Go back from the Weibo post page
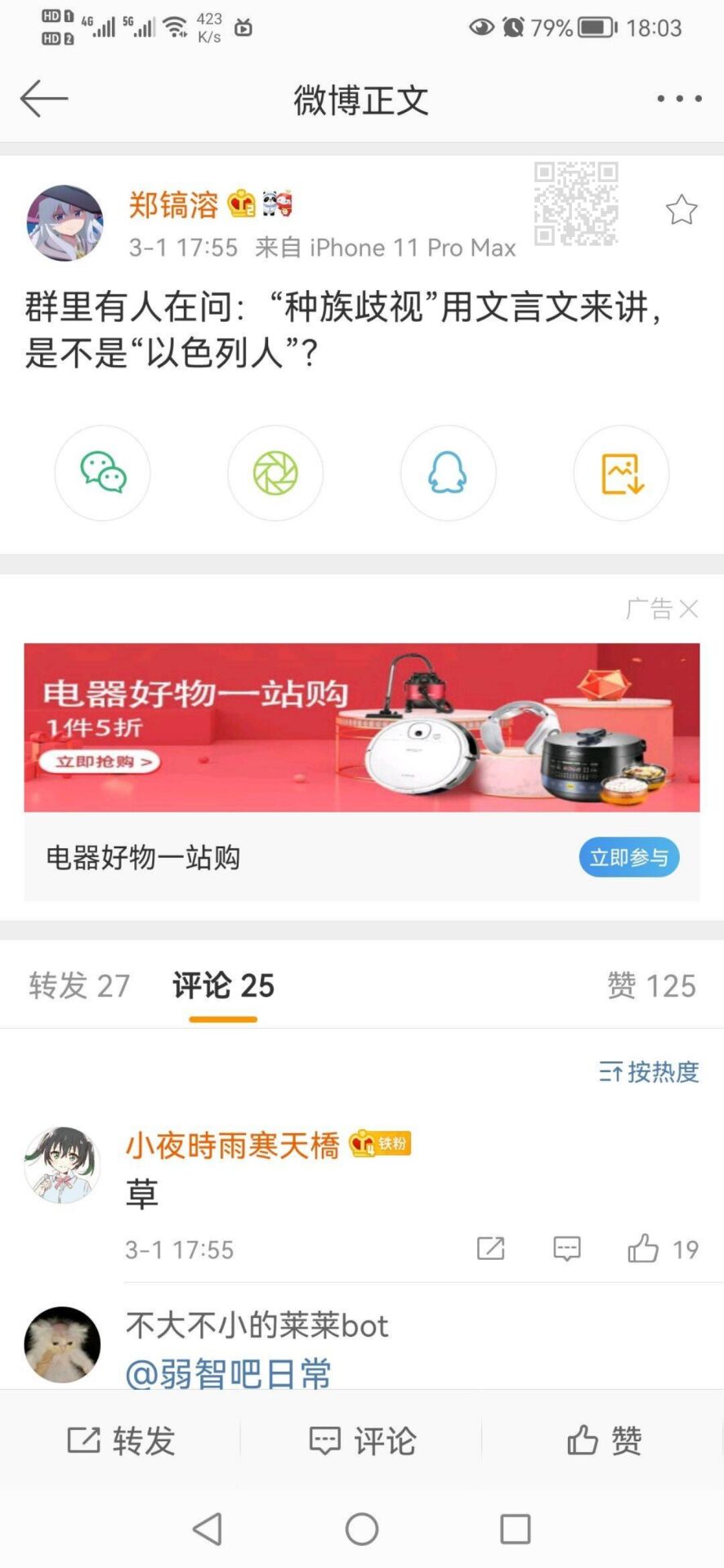Image resolution: width=724 pixels, height=1568 pixels. click(x=44, y=99)
